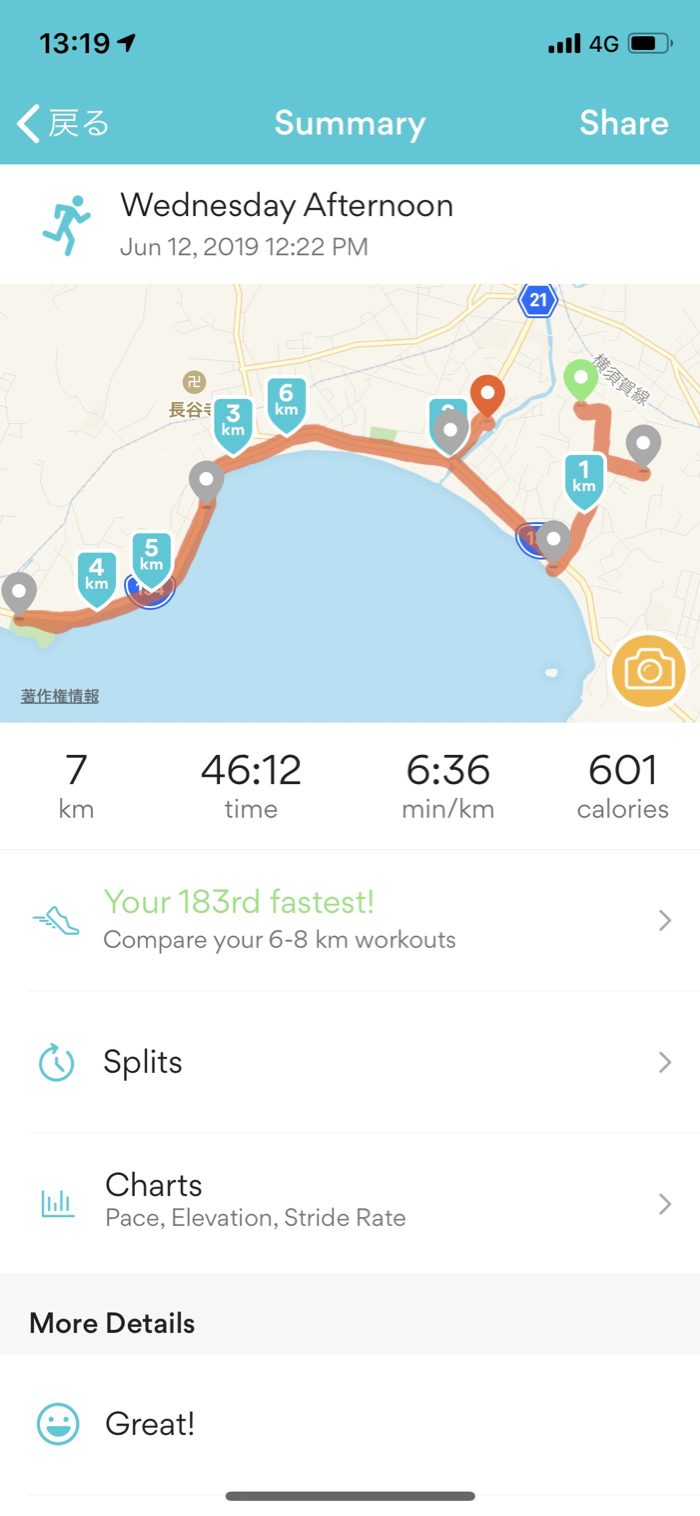The width and height of the screenshot is (700, 1516).
Task: Go back with the 戻る button
Action: (x=63, y=123)
